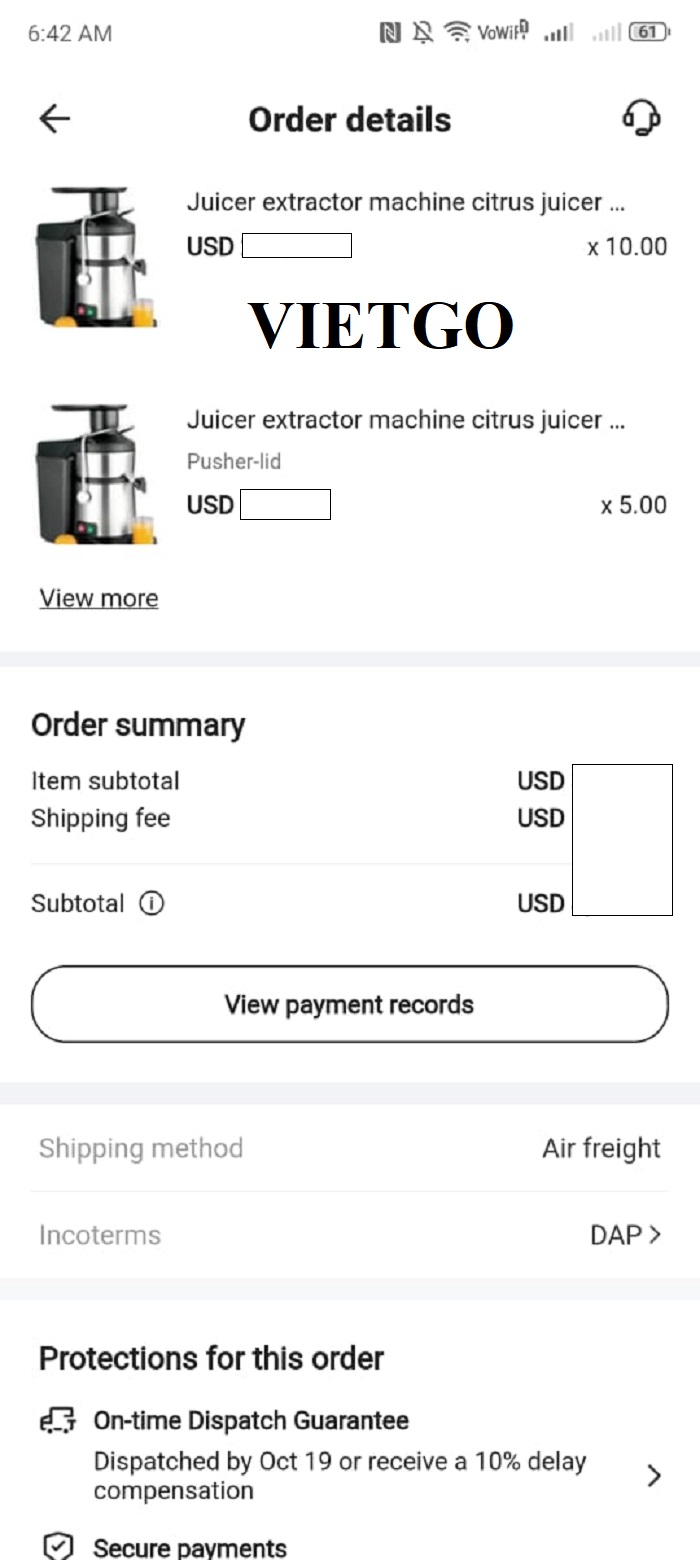Screen dimensions: 700x1560
Task: Go back using the arrow icon
Action: pyautogui.click(x=55, y=120)
